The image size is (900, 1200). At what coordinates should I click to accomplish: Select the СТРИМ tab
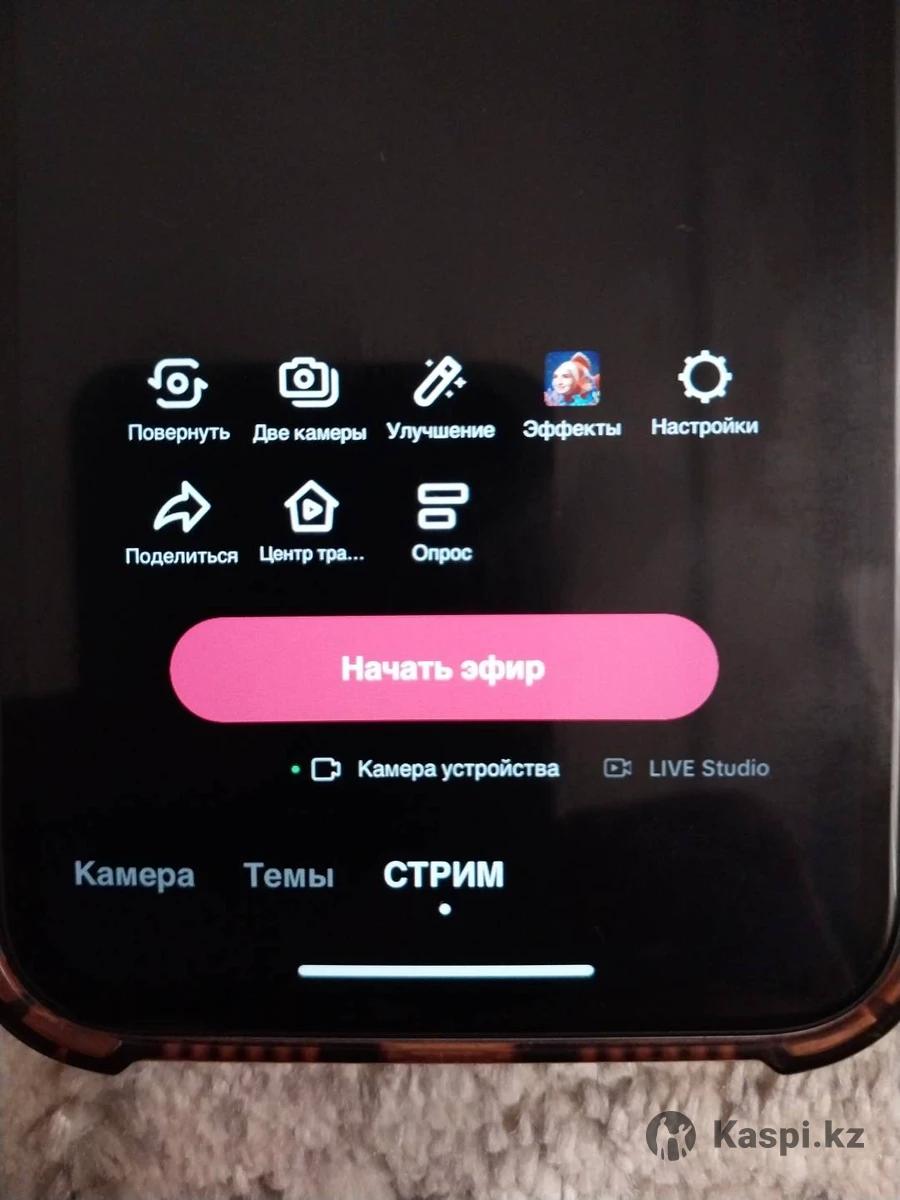tap(443, 875)
